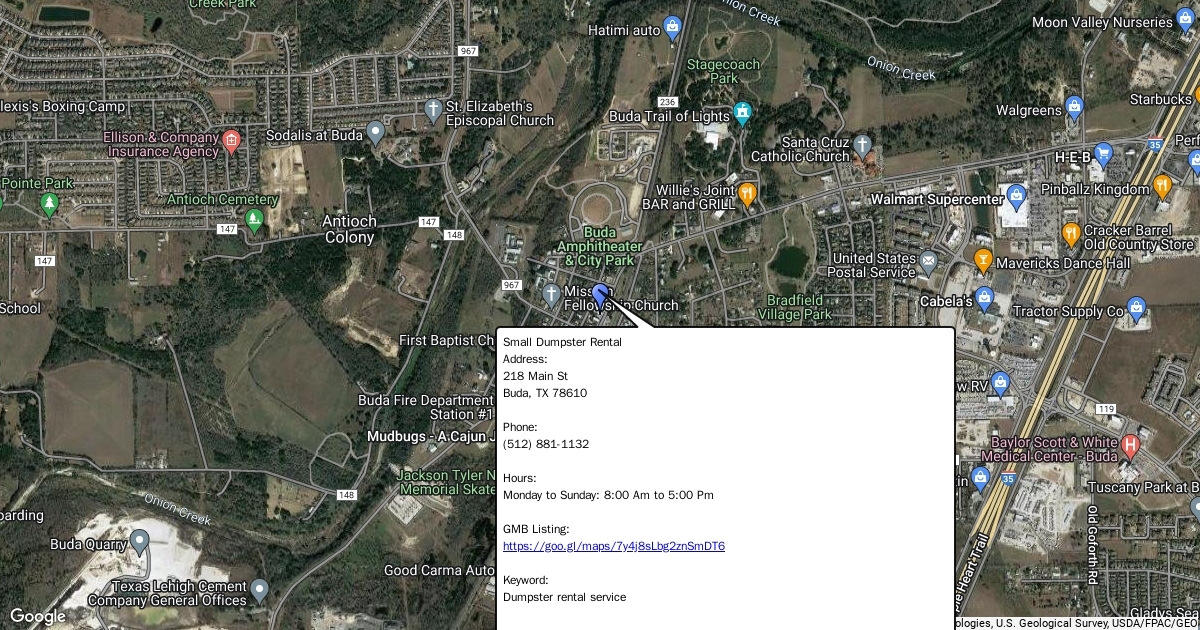The image size is (1200, 630).
Task: Open Ellison & Company Insurance Agency marker
Action: coord(231,139)
